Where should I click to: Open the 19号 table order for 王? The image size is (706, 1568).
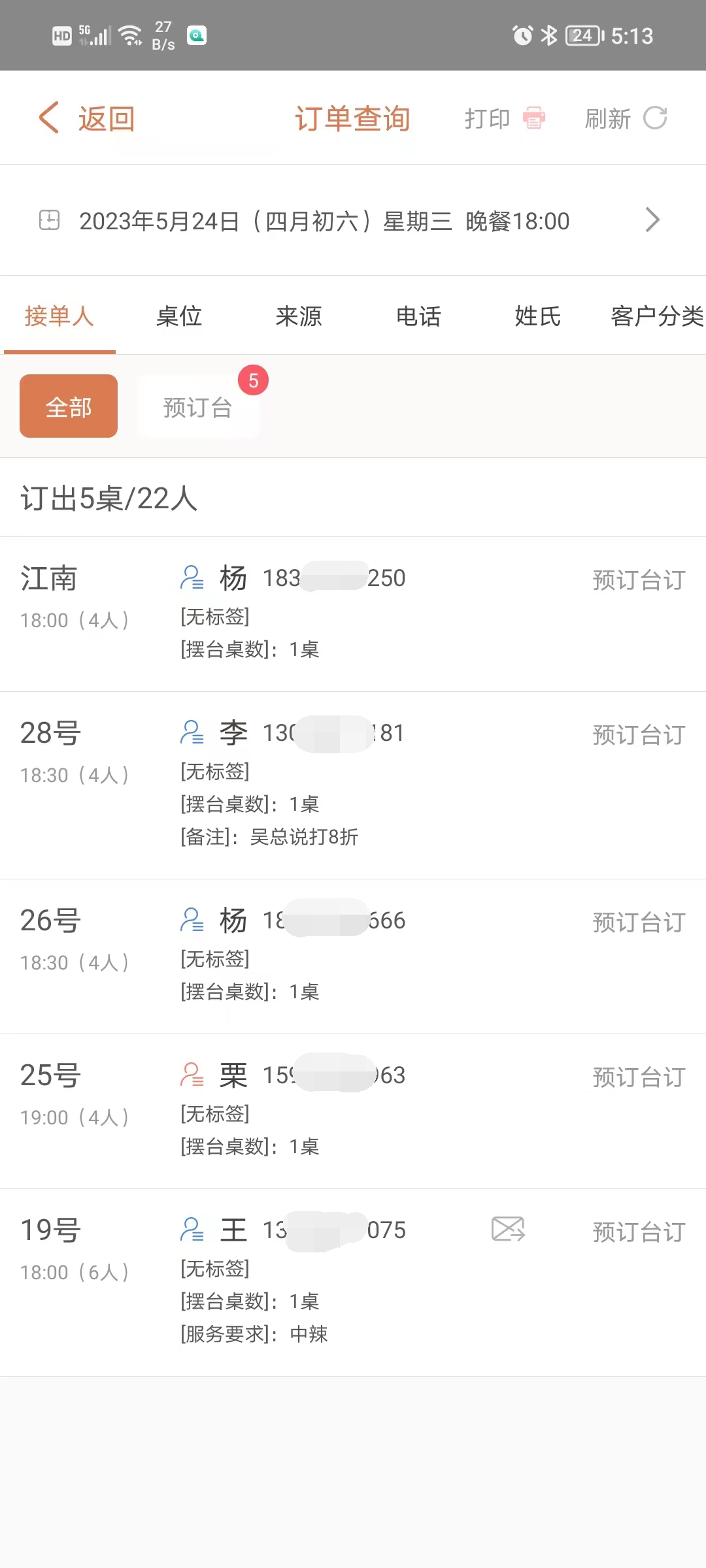click(x=353, y=1281)
